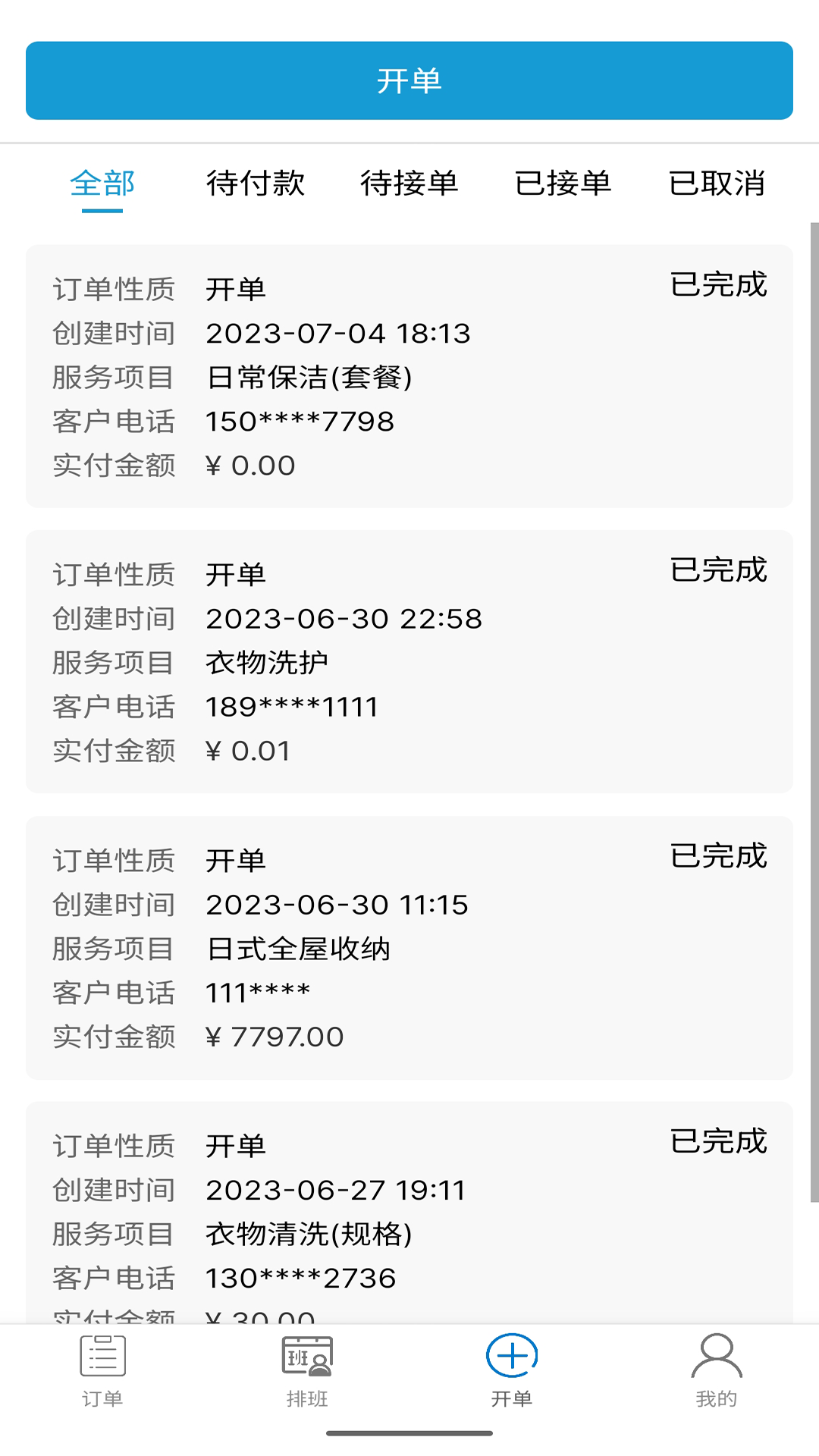Tap the 排班 scheduling icon in bottom navigation
Viewport: 819px width, 1456px height.
(x=305, y=1365)
